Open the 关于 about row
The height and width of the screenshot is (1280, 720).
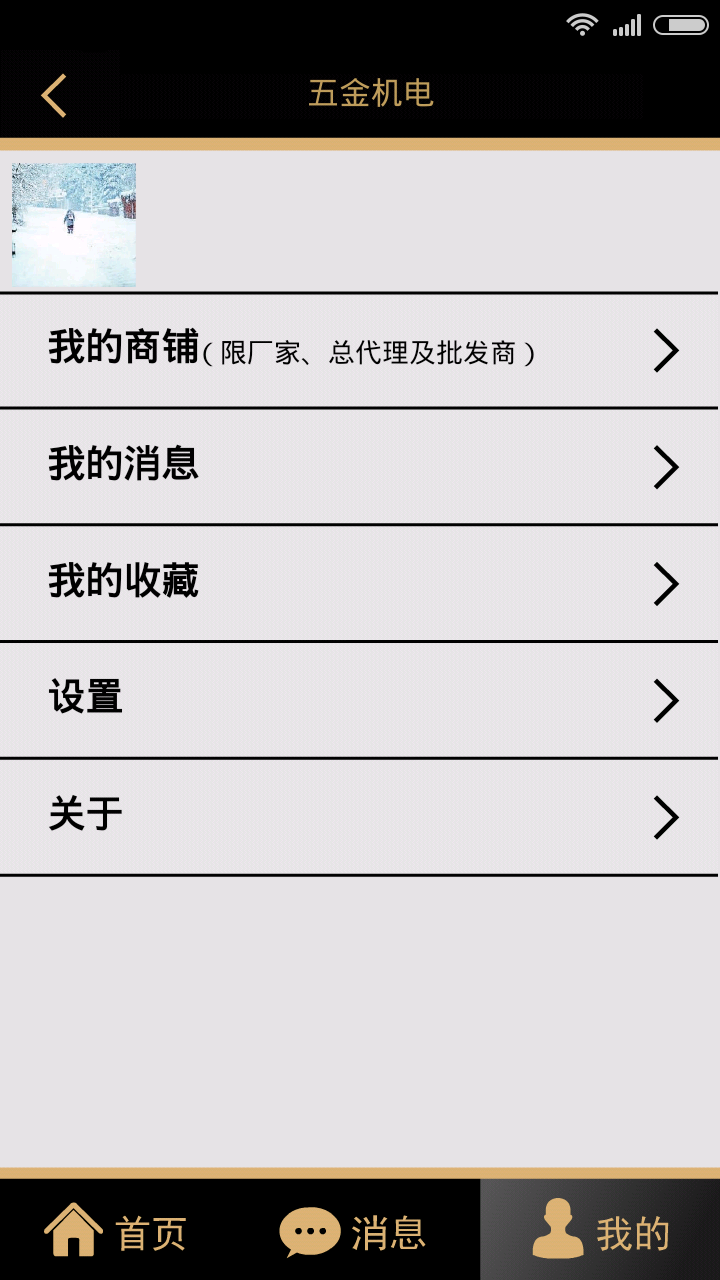[x=359, y=817]
